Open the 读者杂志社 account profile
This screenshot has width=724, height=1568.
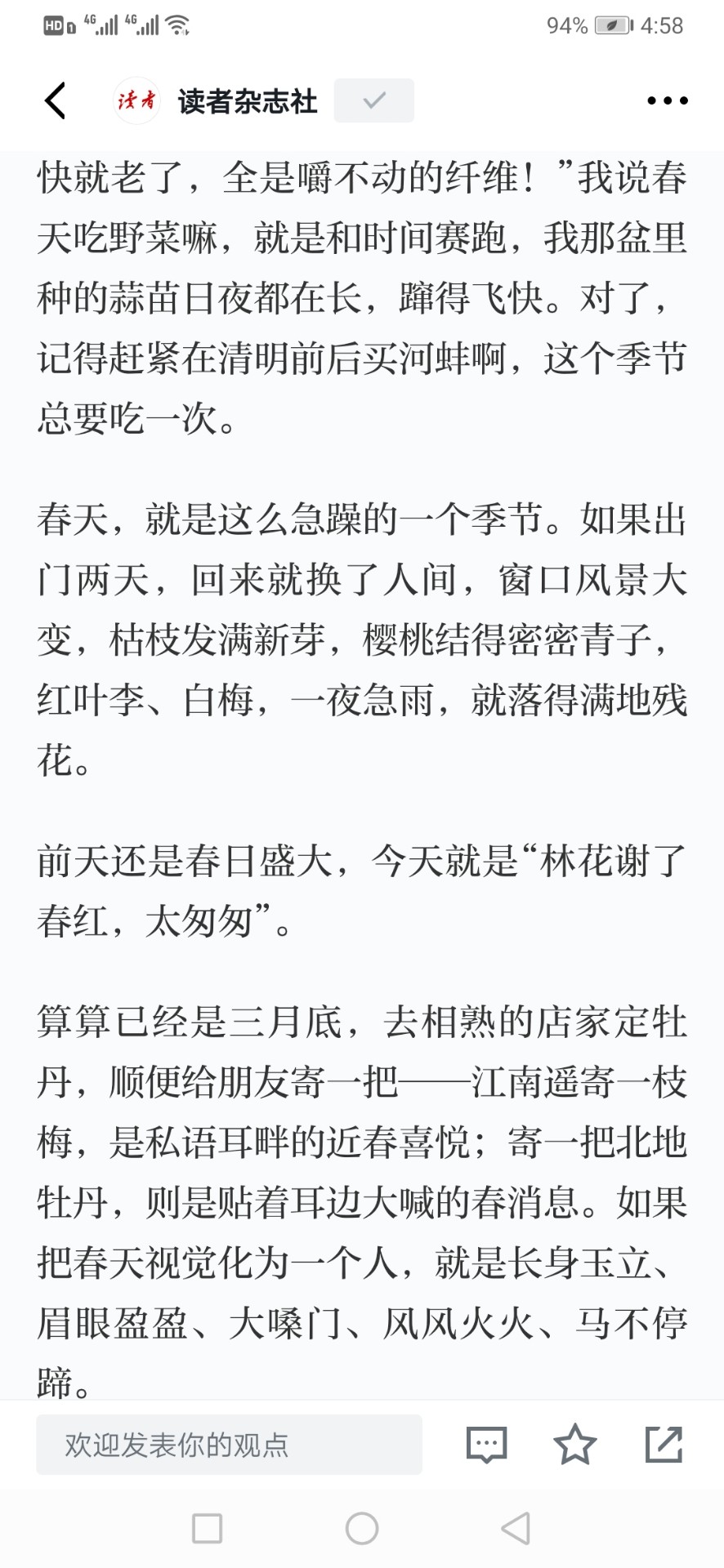(x=216, y=100)
